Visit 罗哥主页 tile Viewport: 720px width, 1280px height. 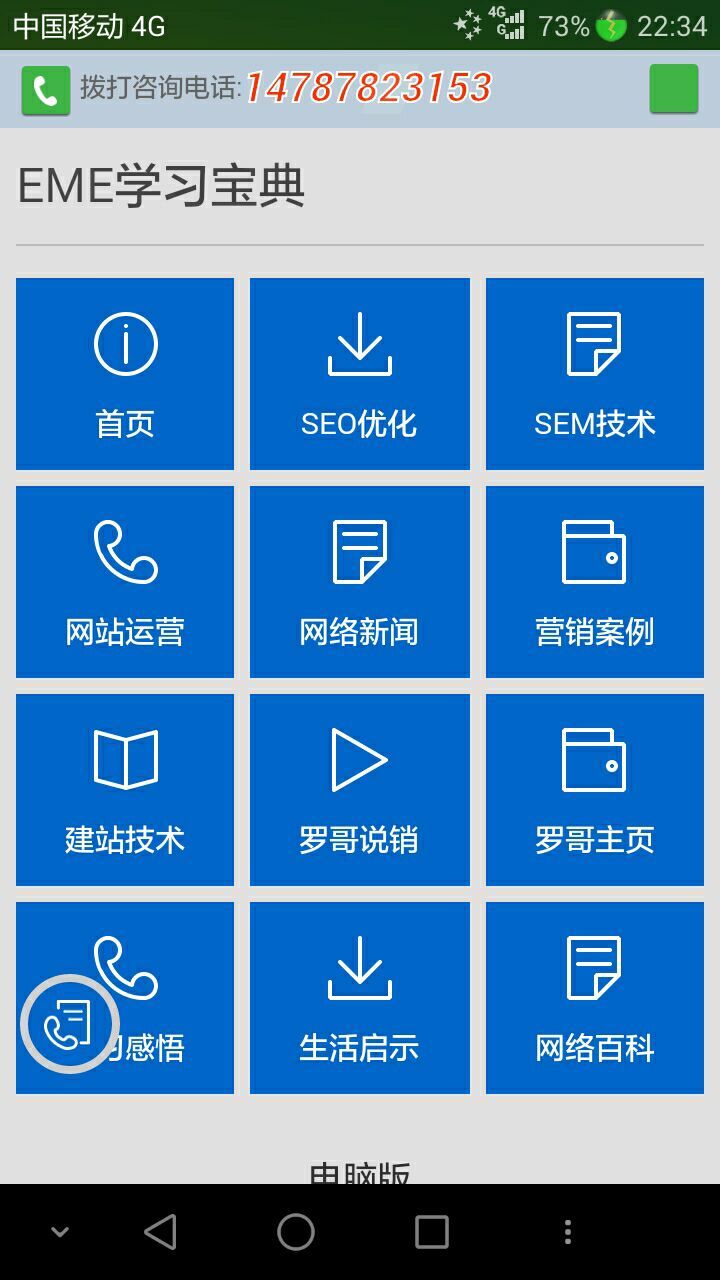(x=594, y=790)
